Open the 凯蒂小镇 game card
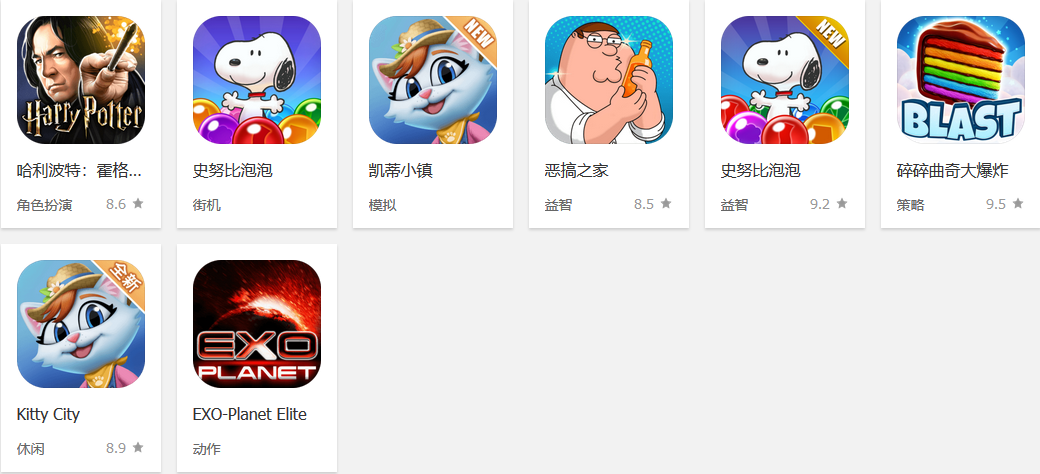This screenshot has height=474, width=1040. pyautogui.click(x=433, y=81)
